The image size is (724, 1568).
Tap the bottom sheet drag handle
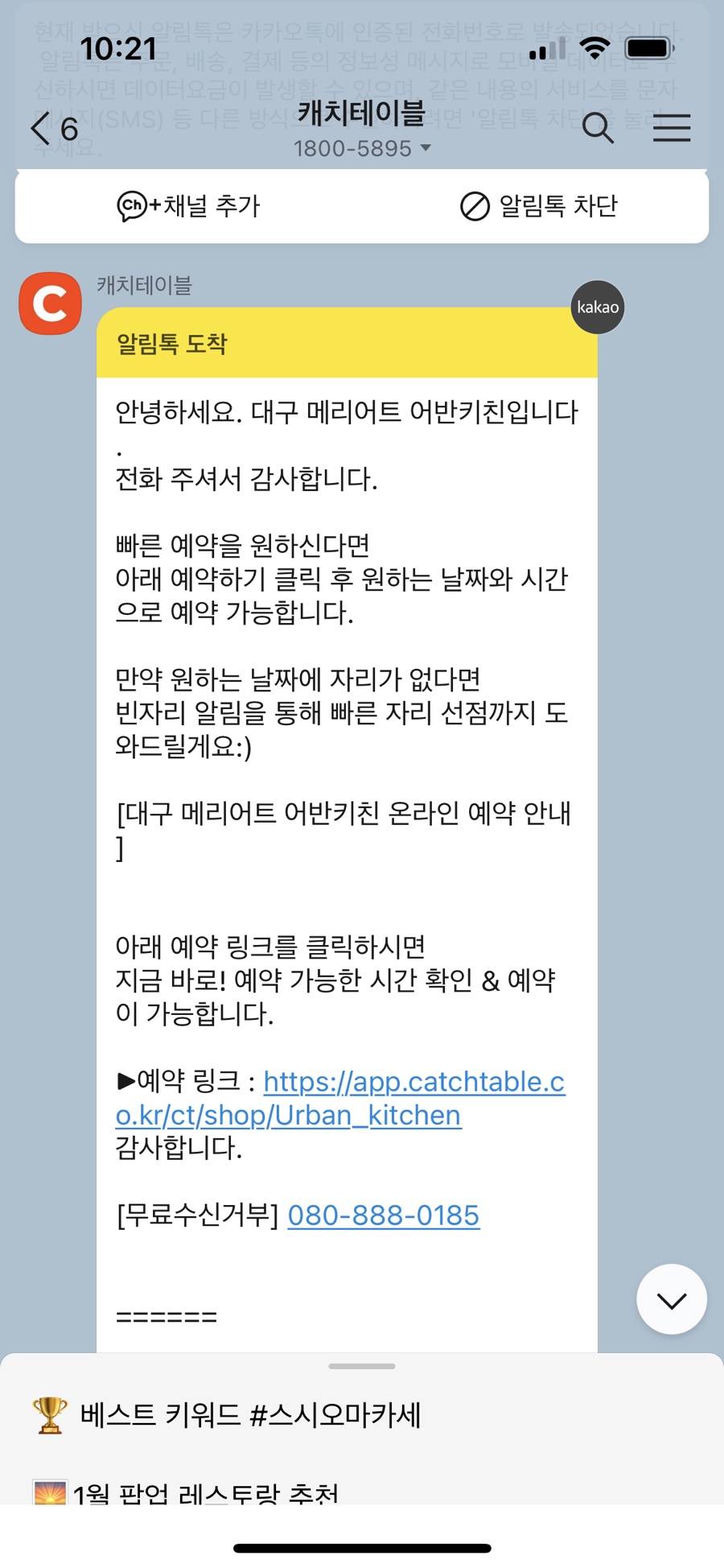pyautogui.click(x=362, y=1366)
